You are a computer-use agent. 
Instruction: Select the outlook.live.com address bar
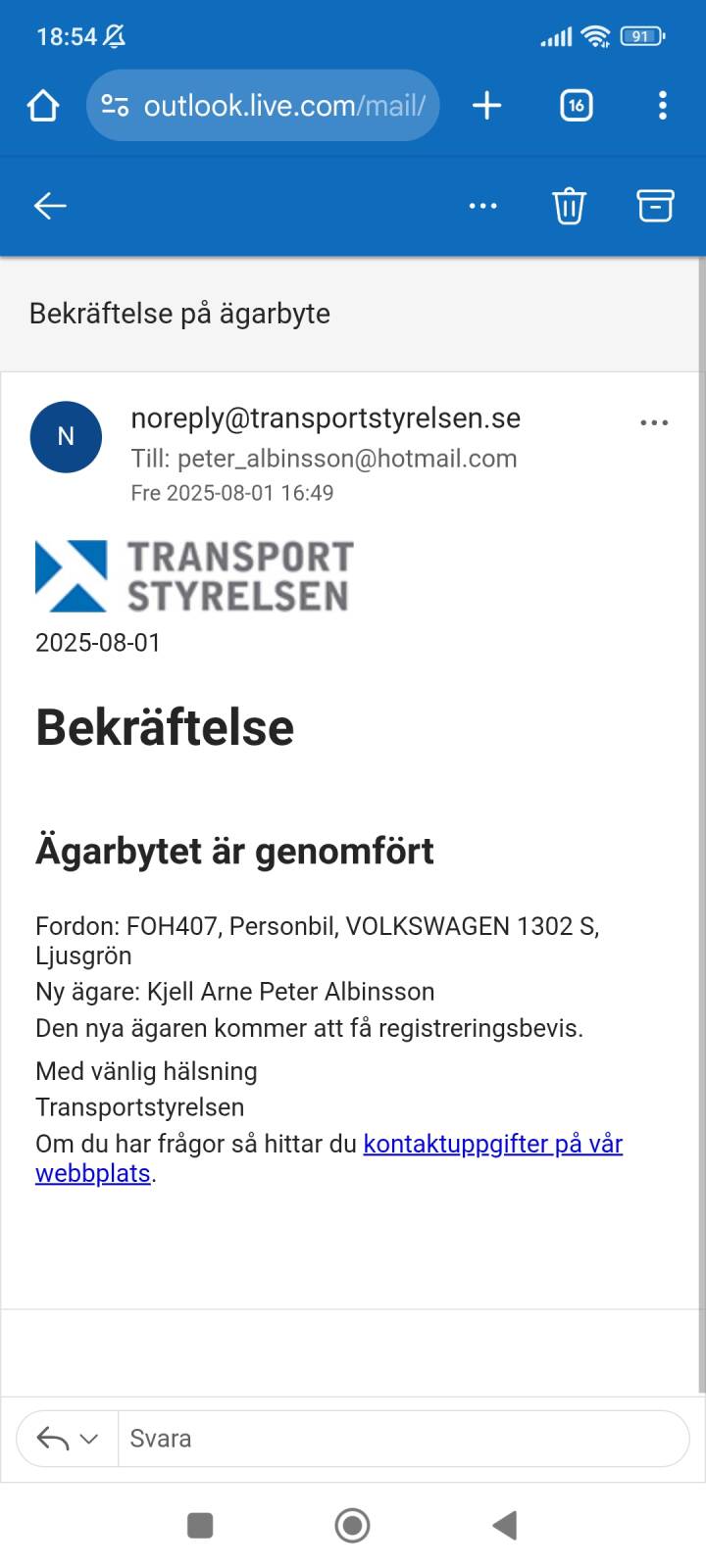[263, 105]
